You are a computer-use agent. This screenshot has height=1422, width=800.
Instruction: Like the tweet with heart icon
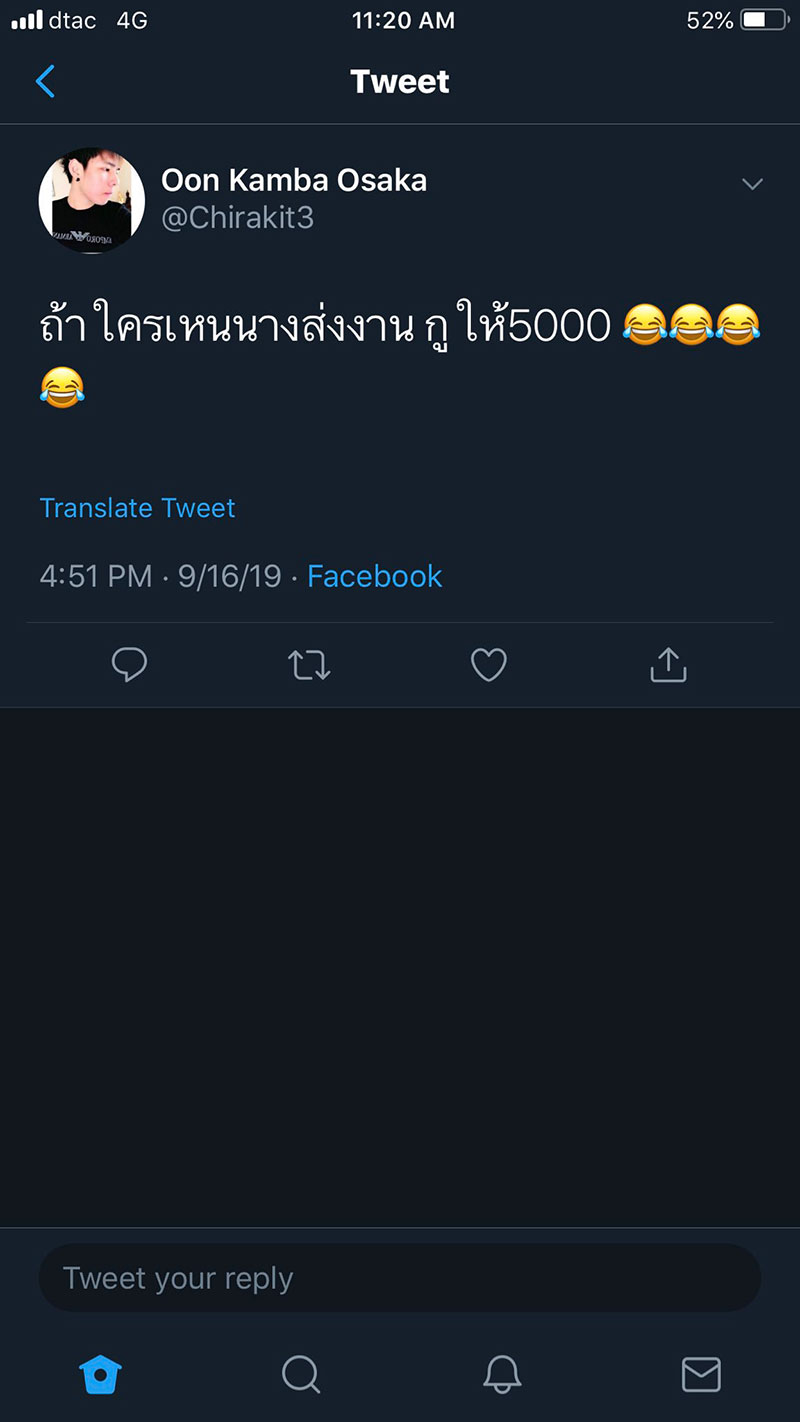(x=488, y=664)
